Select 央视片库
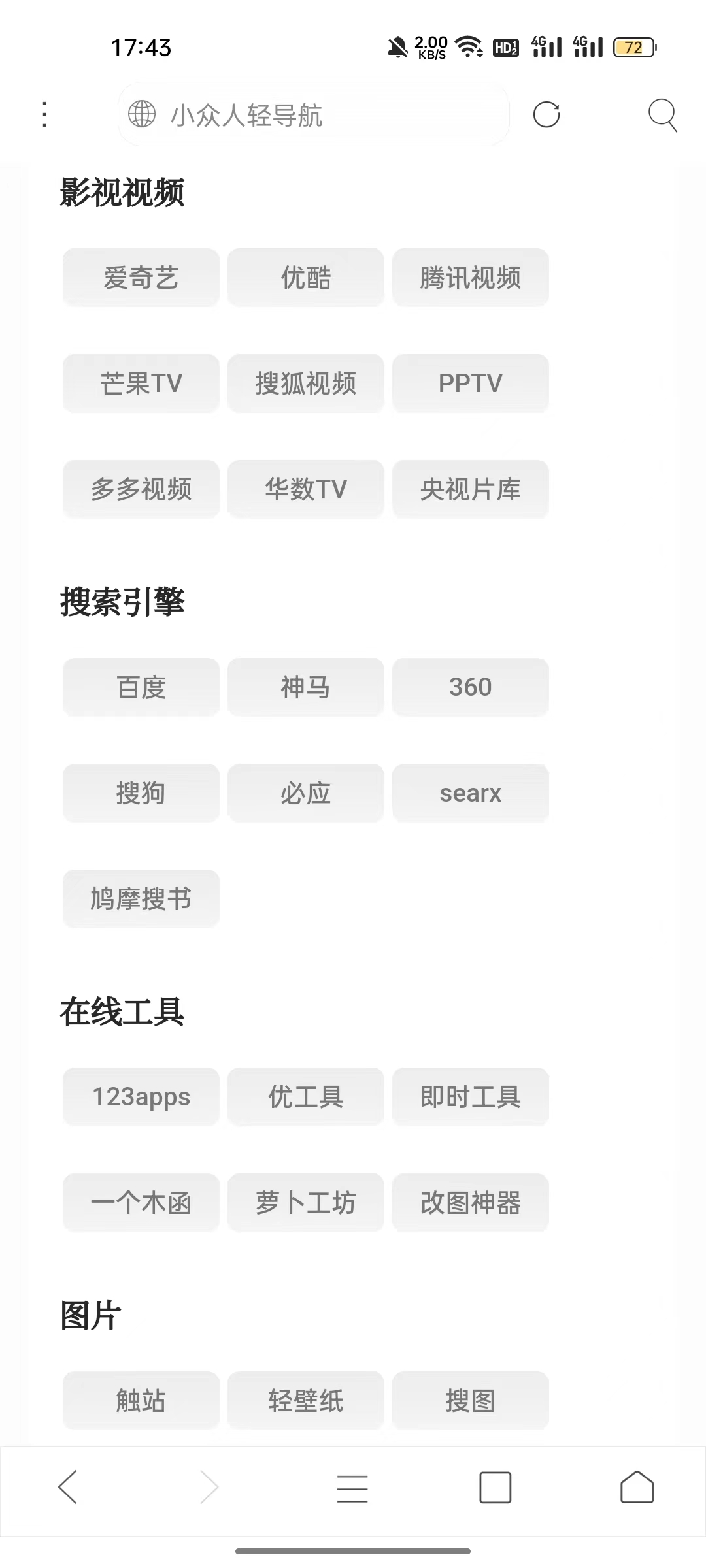The width and height of the screenshot is (706, 1568). [x=471, y=489]
